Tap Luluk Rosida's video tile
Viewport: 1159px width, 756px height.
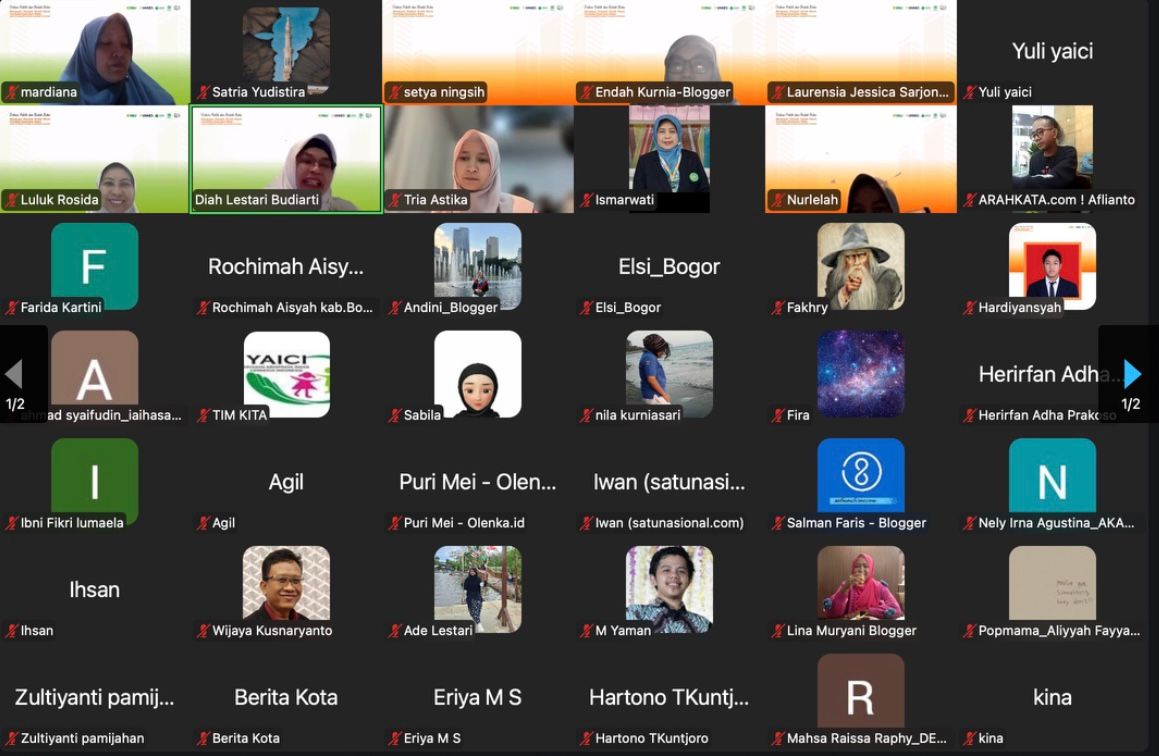click(94, 158)
